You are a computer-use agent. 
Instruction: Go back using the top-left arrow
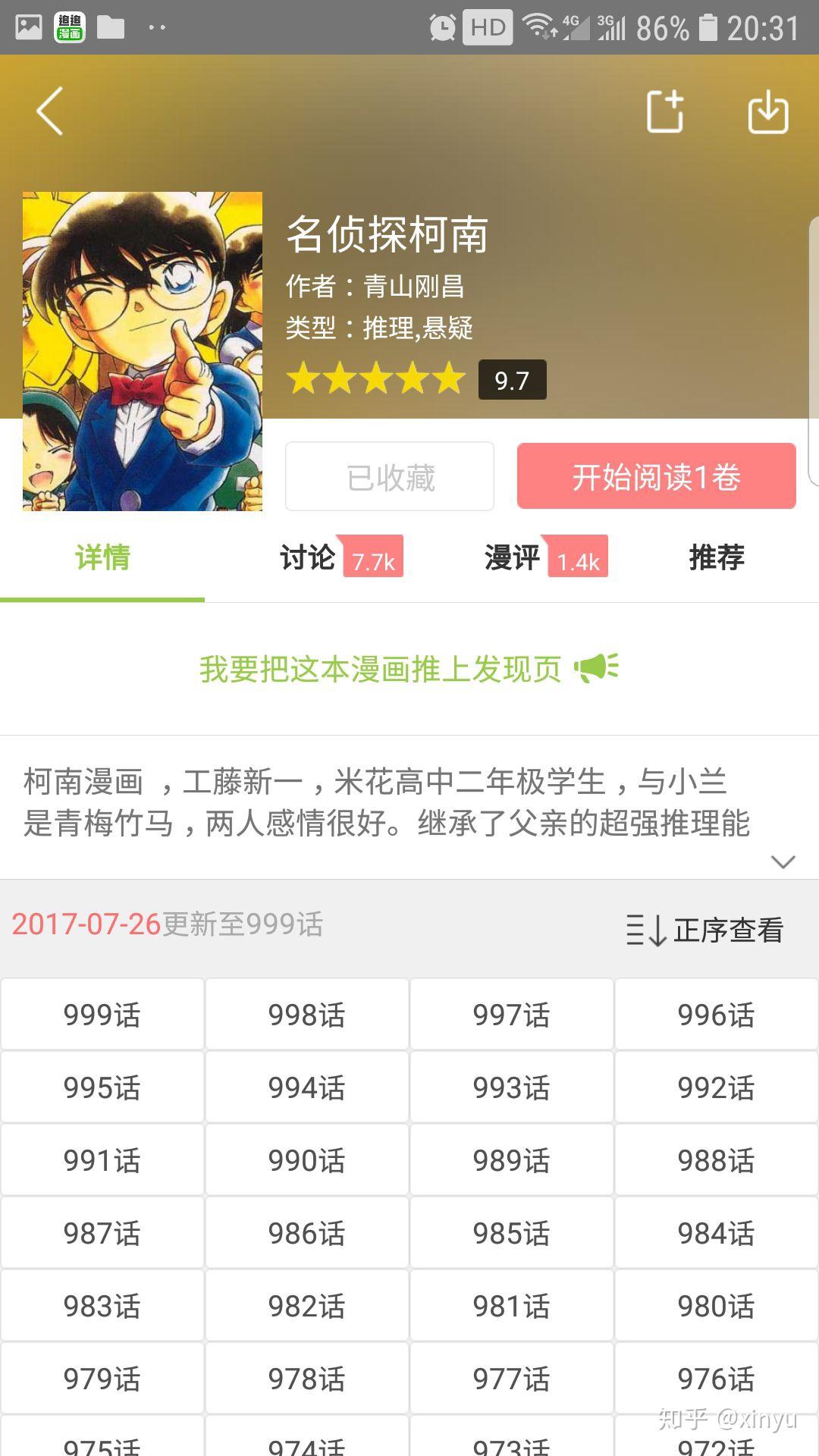pos(50,111)
